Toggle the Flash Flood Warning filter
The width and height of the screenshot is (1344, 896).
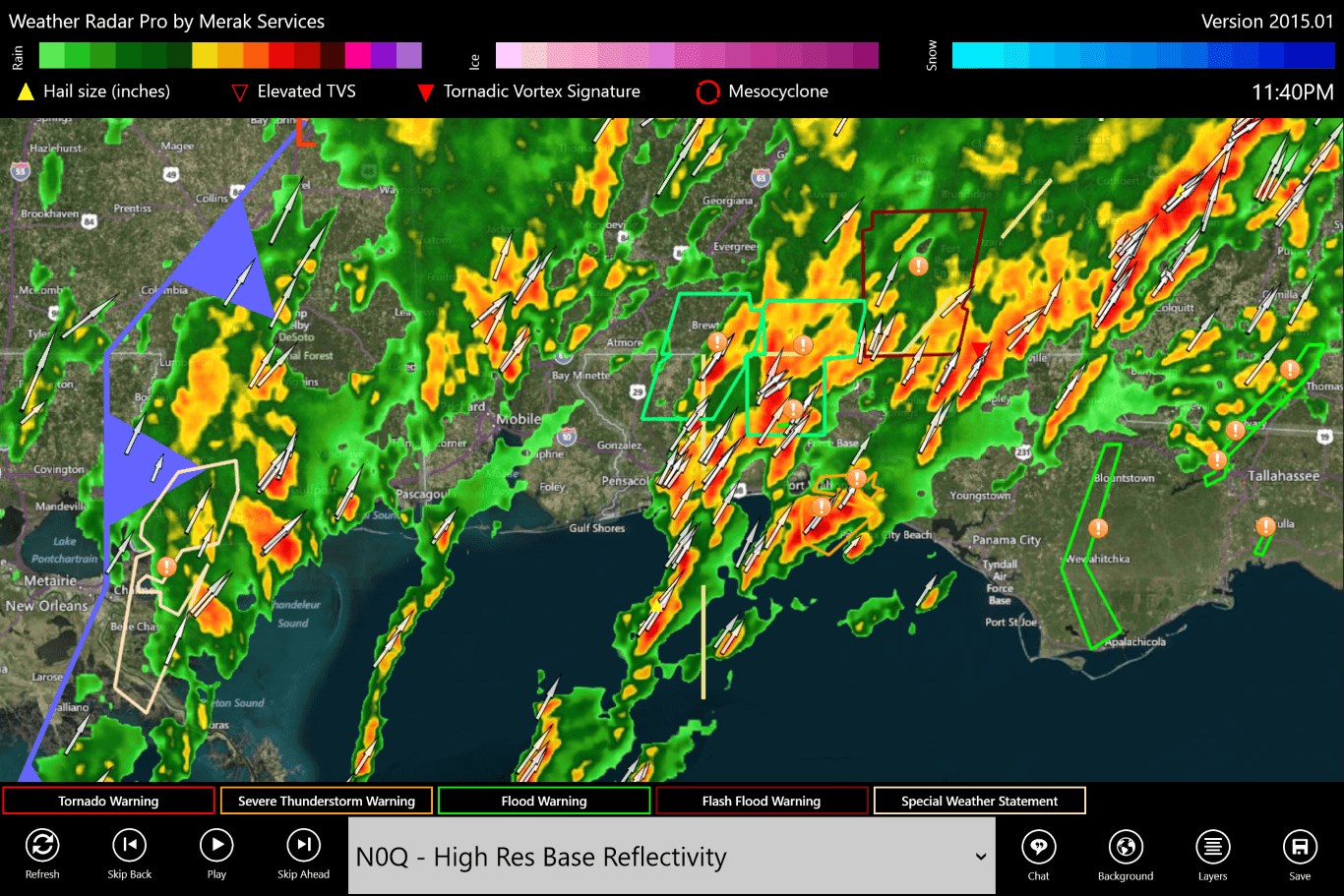pyautogui.click(x=762, y=801)
